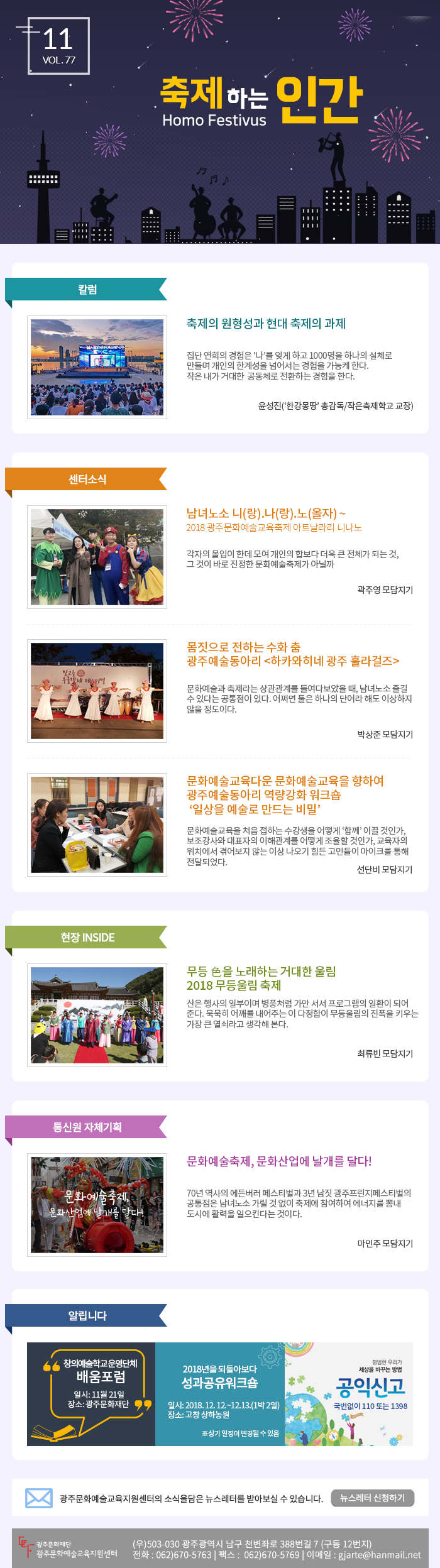Open the 성과공유워크숍 announcement banner
The image size is (440, 1568).
(x=220, y=1394)
